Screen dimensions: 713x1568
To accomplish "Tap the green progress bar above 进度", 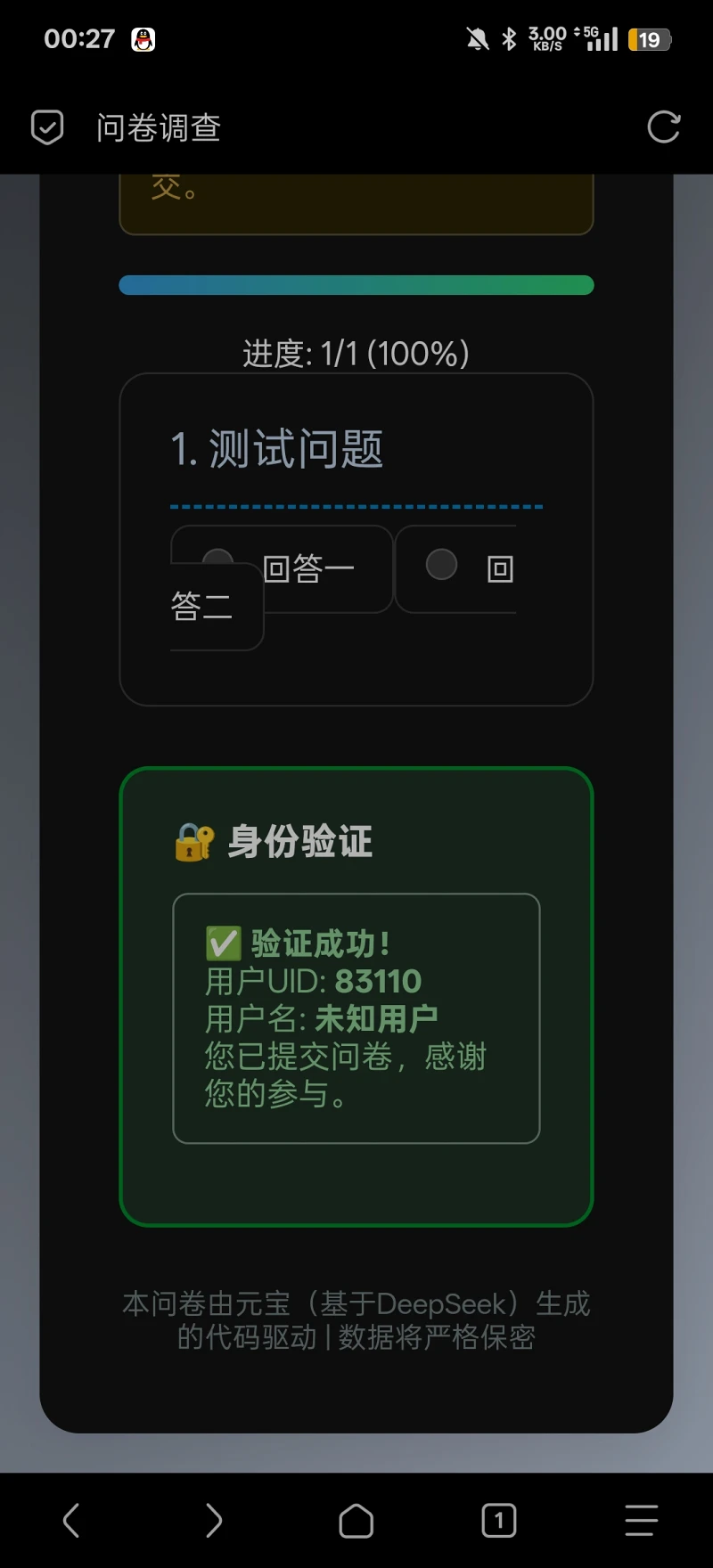I will pyautogui.click(x=356, y=284).
